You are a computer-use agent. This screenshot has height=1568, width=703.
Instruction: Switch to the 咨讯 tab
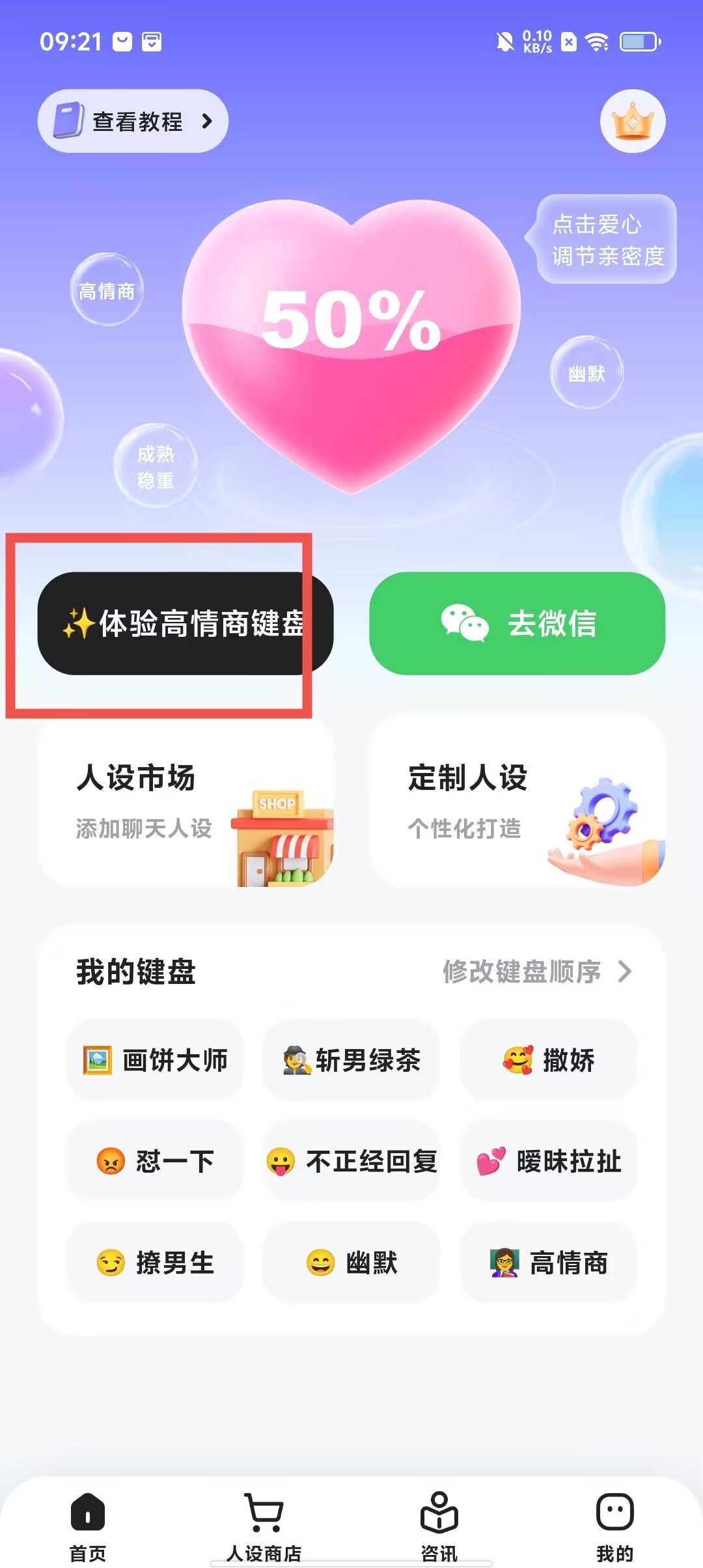[439, 1524]
